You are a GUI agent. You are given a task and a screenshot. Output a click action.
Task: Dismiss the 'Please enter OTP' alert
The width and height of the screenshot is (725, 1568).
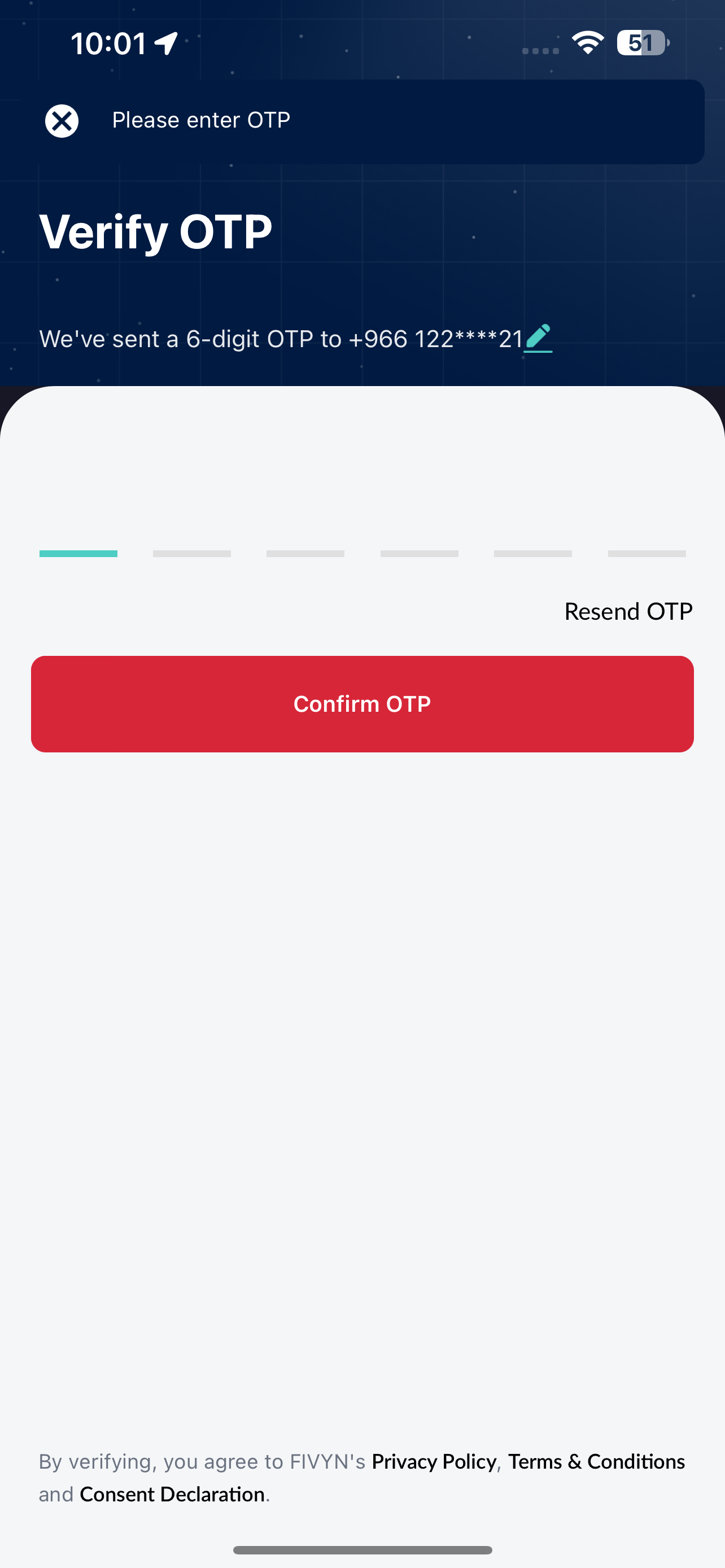tap(62, 121)
